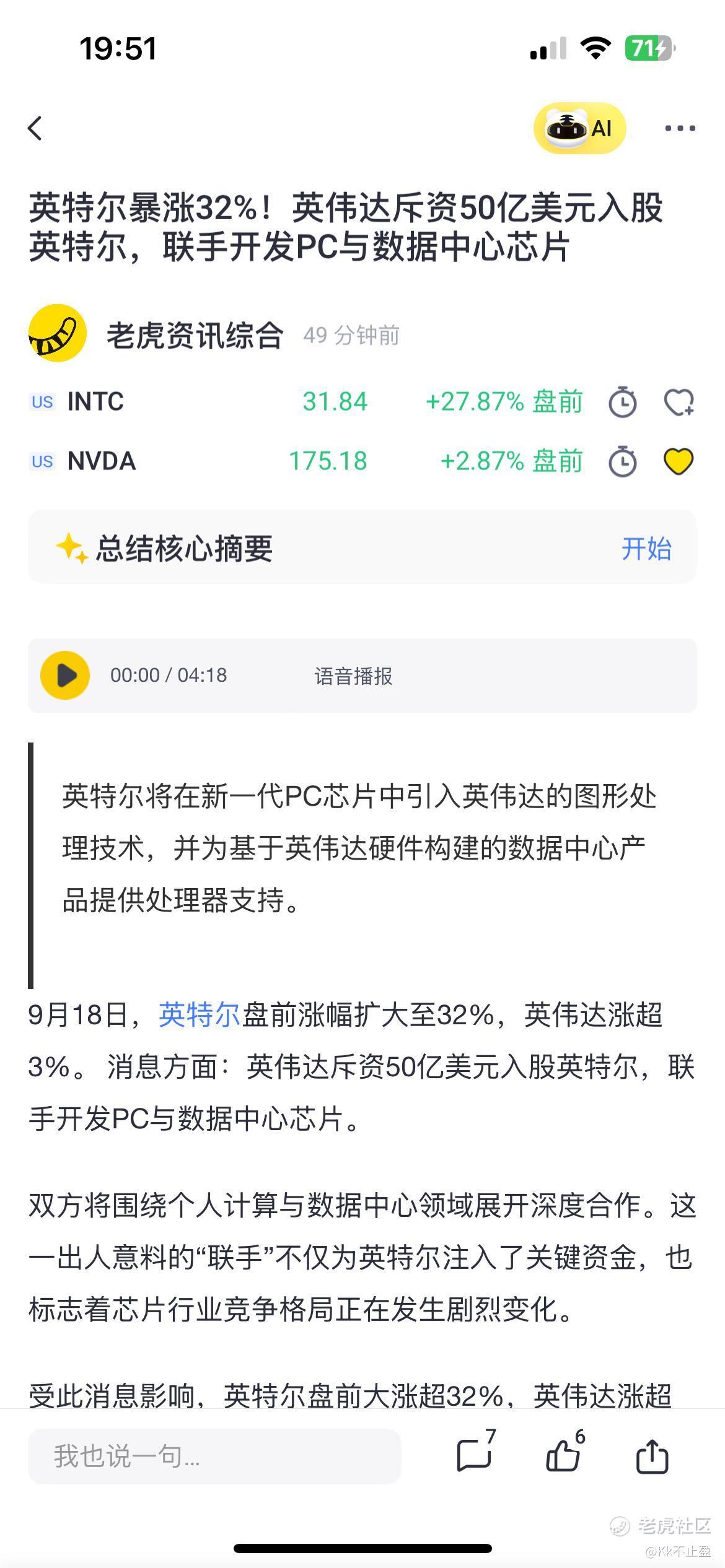This screenshot has width=725, height=1568.
Task: Remove NVDA from the watchlist via the heart
Action: [x=679, y=461]
